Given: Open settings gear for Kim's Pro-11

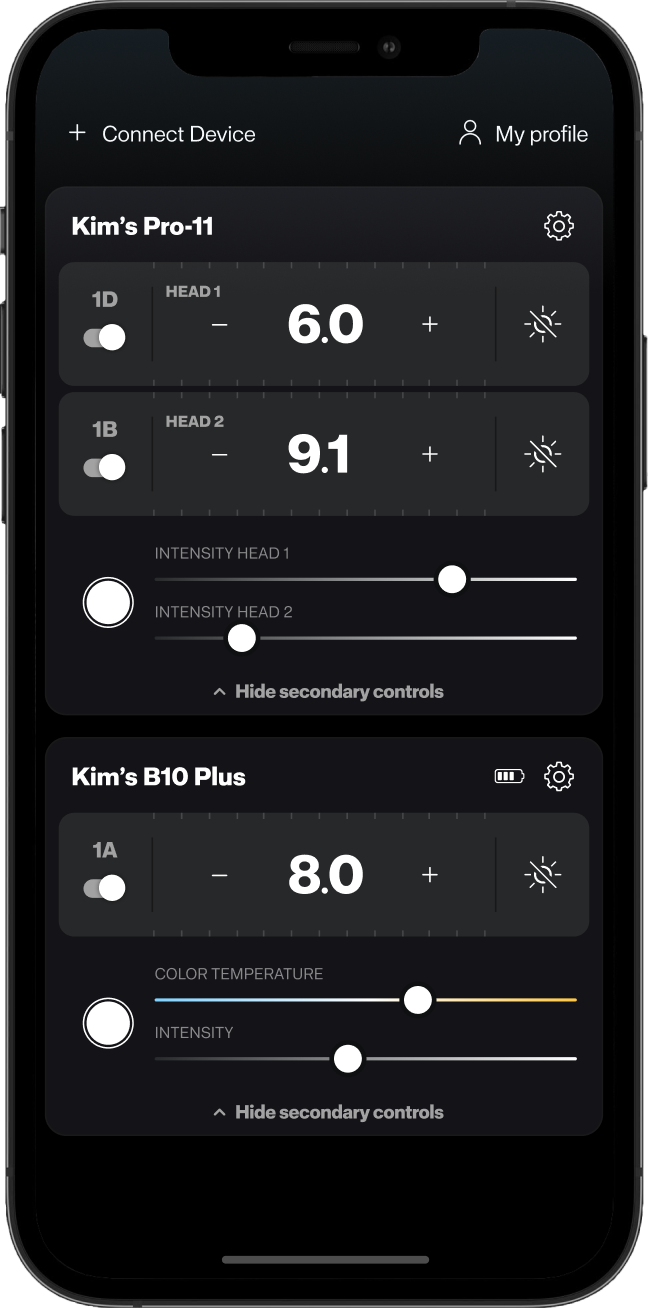Looking at the screenshot, I should pos(558,226).
